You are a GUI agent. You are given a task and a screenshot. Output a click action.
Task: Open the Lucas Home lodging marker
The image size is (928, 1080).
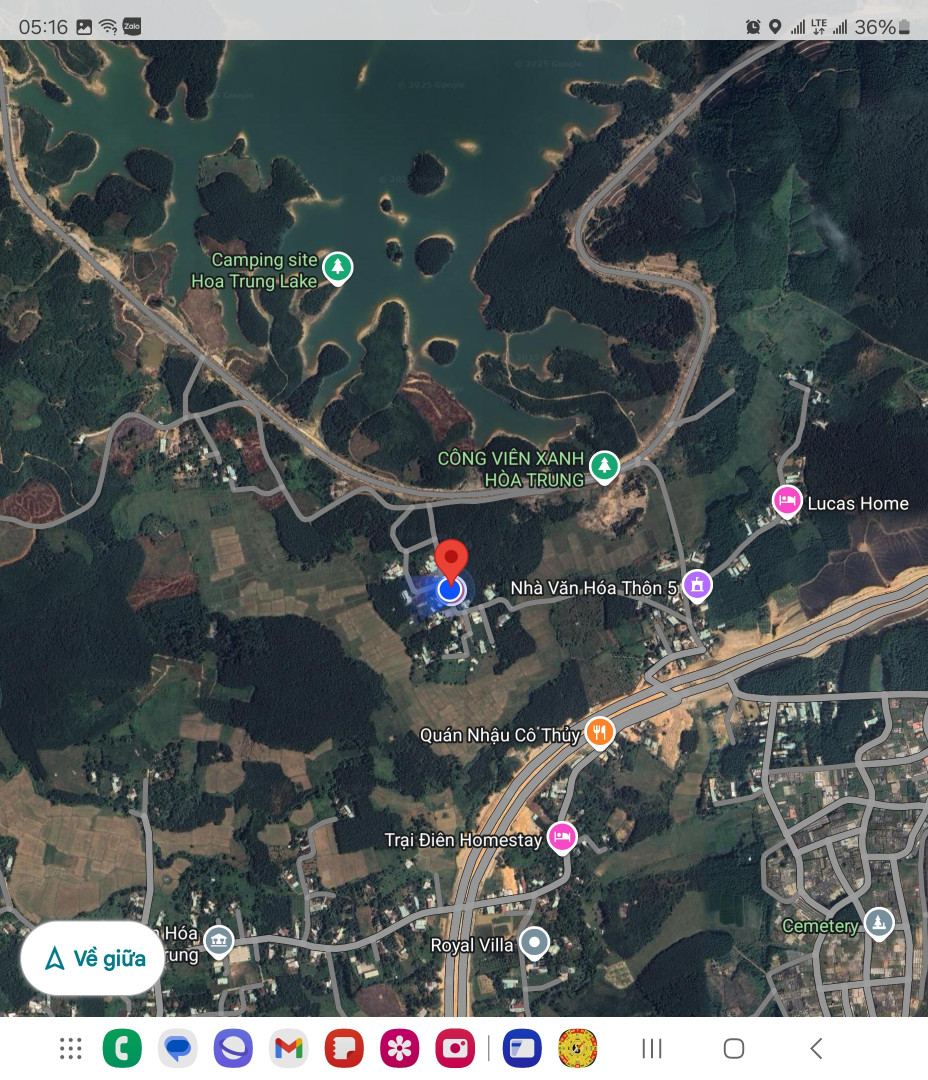(x=788, y=501)
